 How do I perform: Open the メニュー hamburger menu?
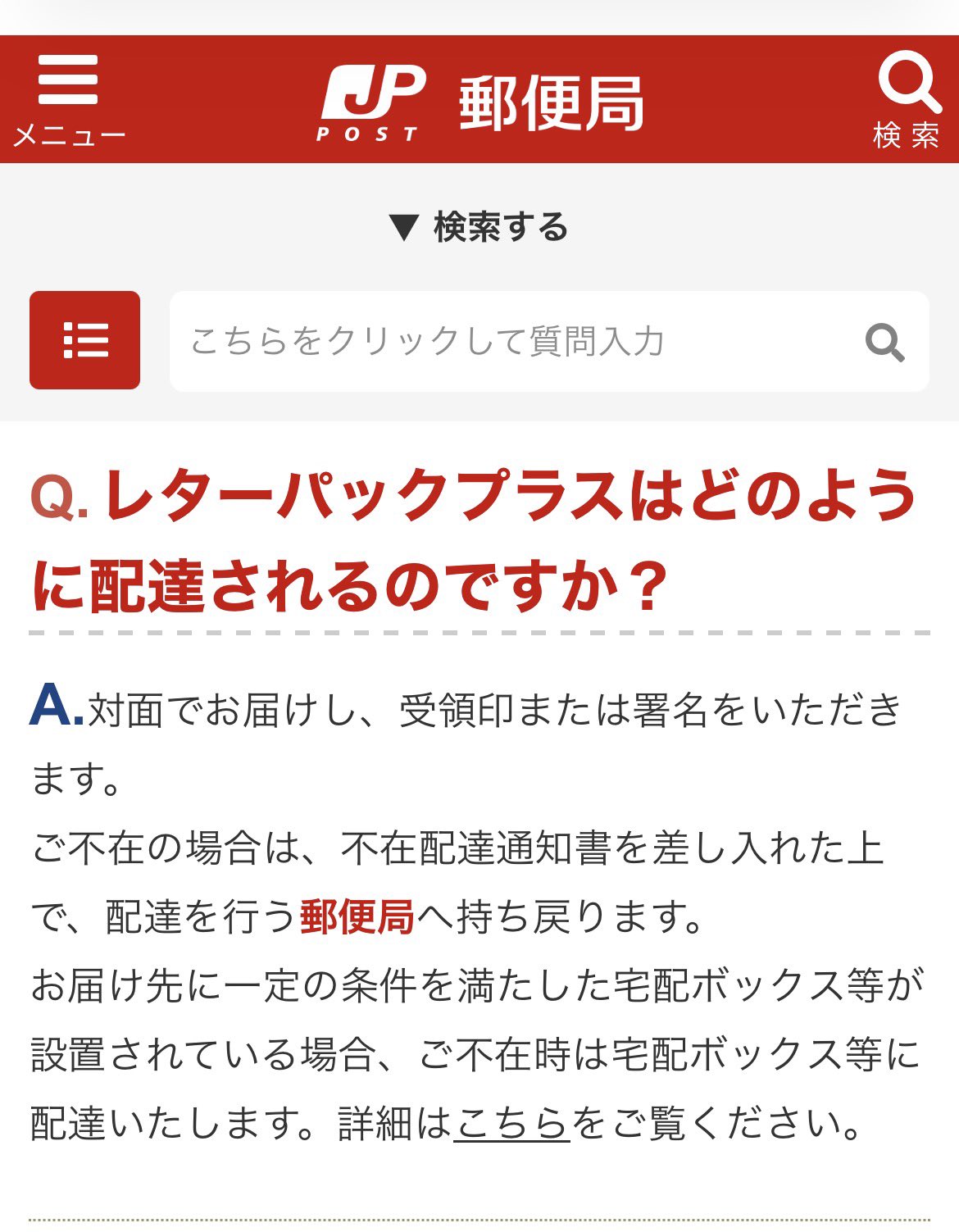[69, 100]
